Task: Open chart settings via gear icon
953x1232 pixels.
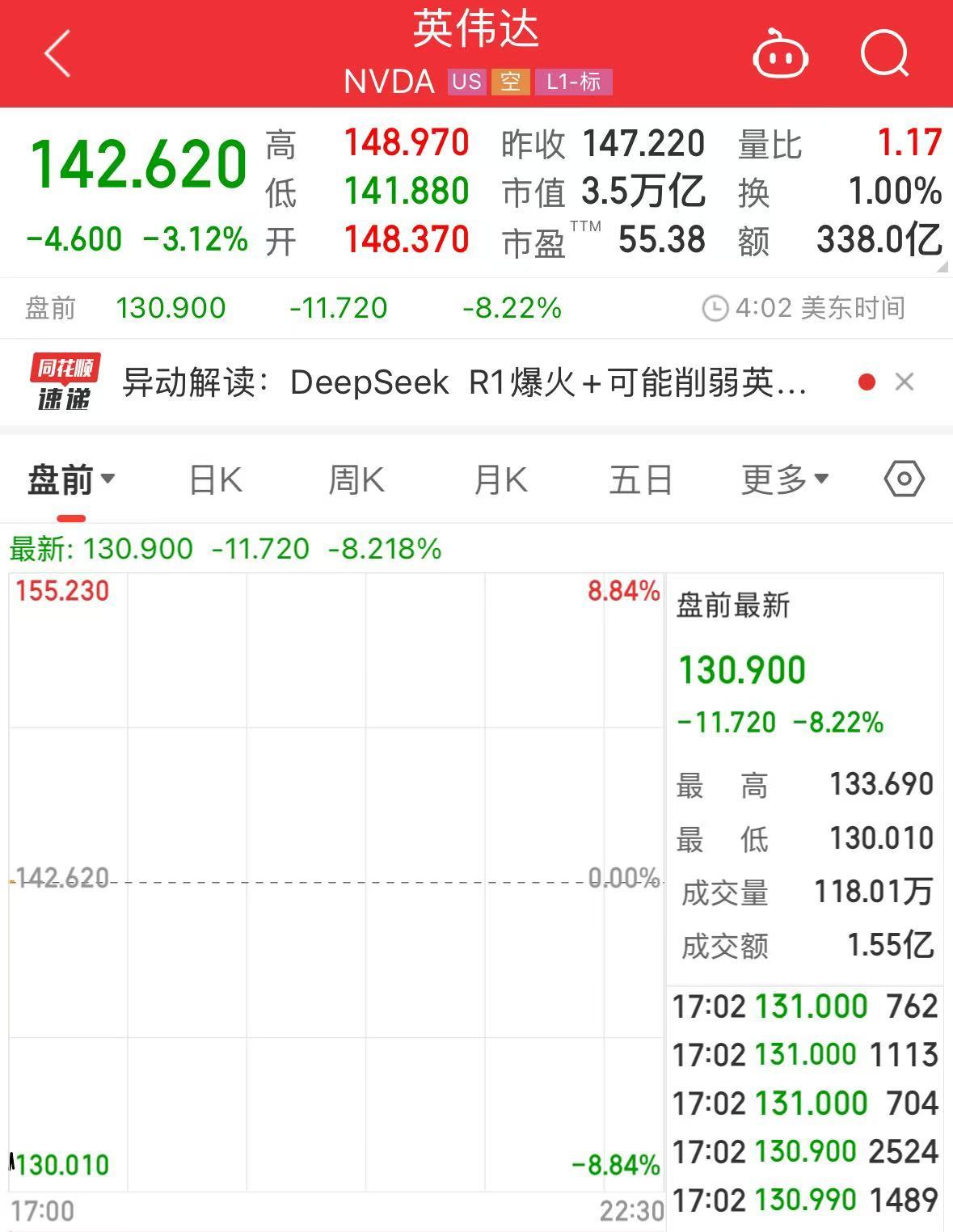Action: point(903,479)
